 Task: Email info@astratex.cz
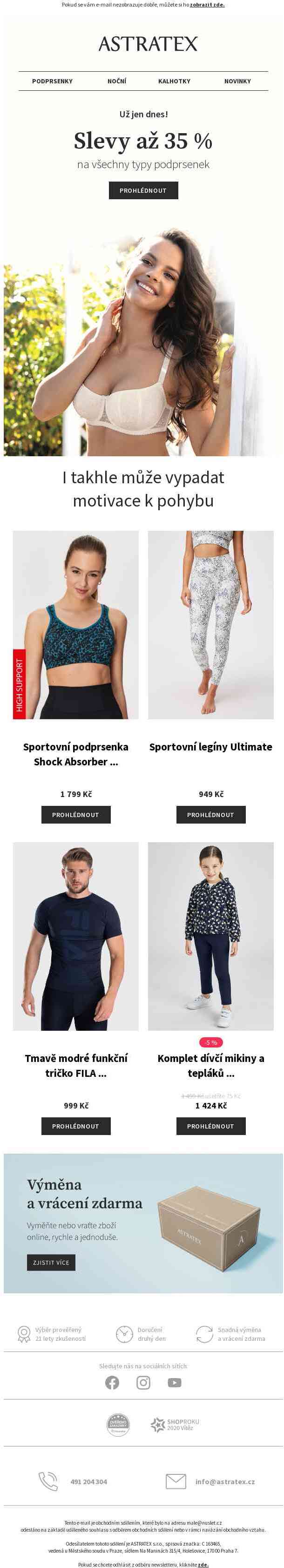[x=224, y=1481]
